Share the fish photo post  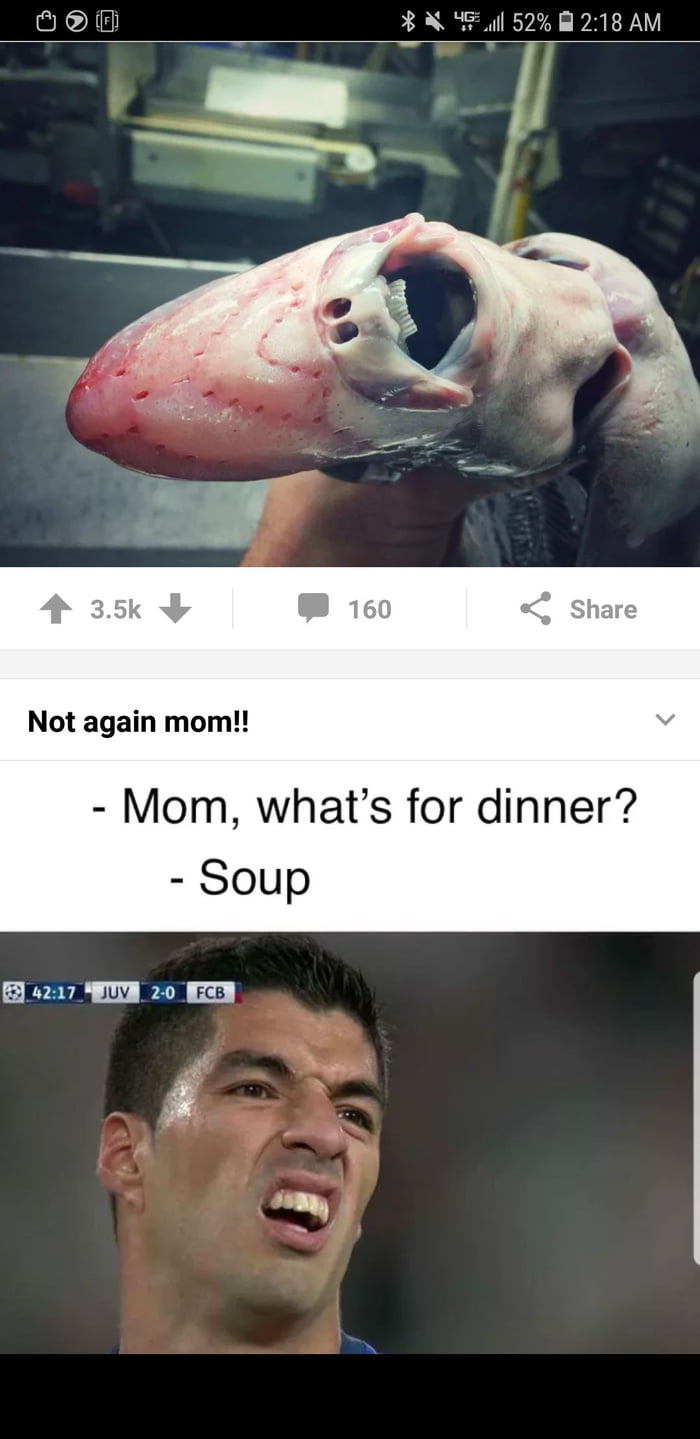(x=578, y=609)
